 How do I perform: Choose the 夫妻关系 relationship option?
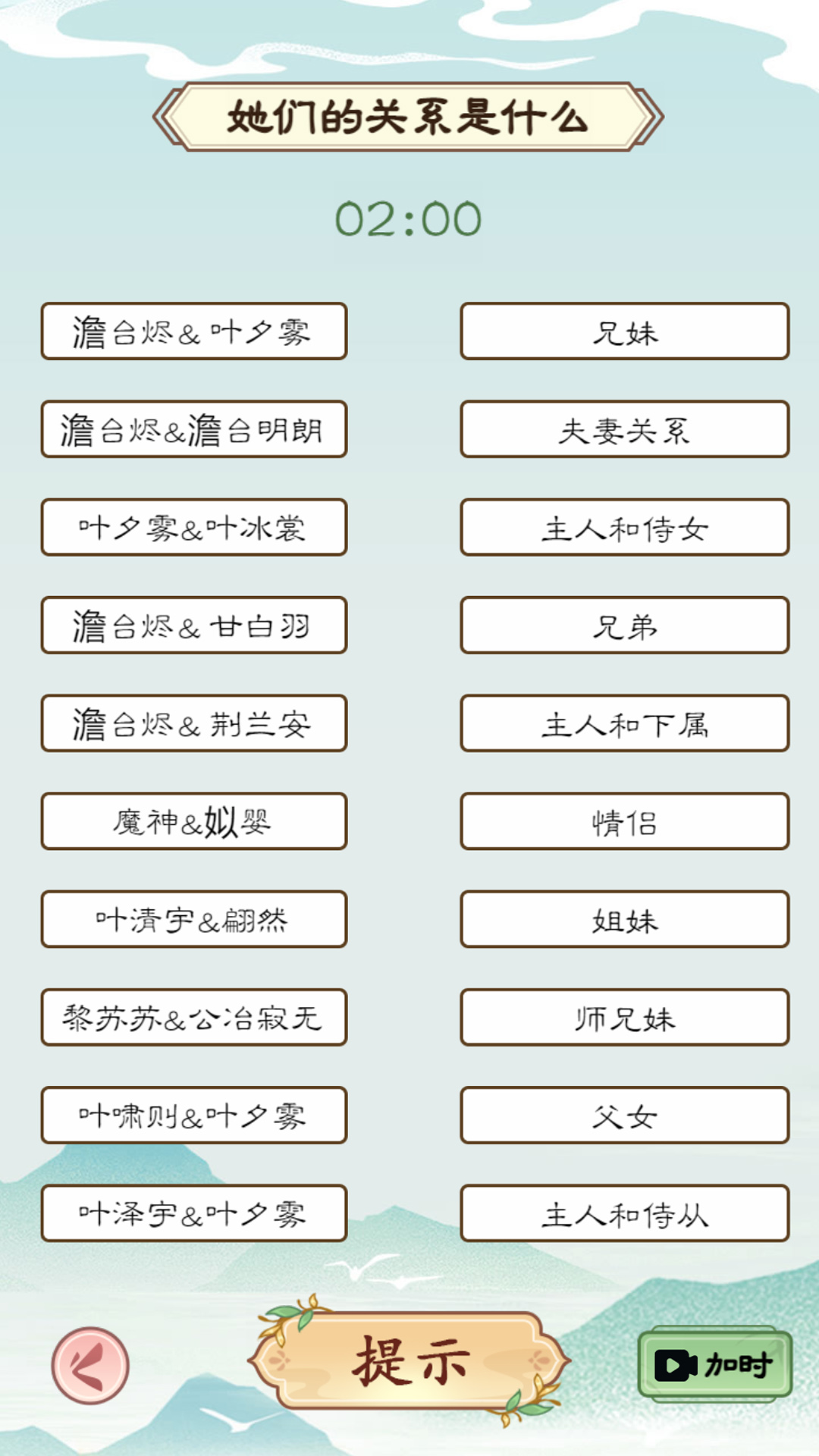point(623,428)
